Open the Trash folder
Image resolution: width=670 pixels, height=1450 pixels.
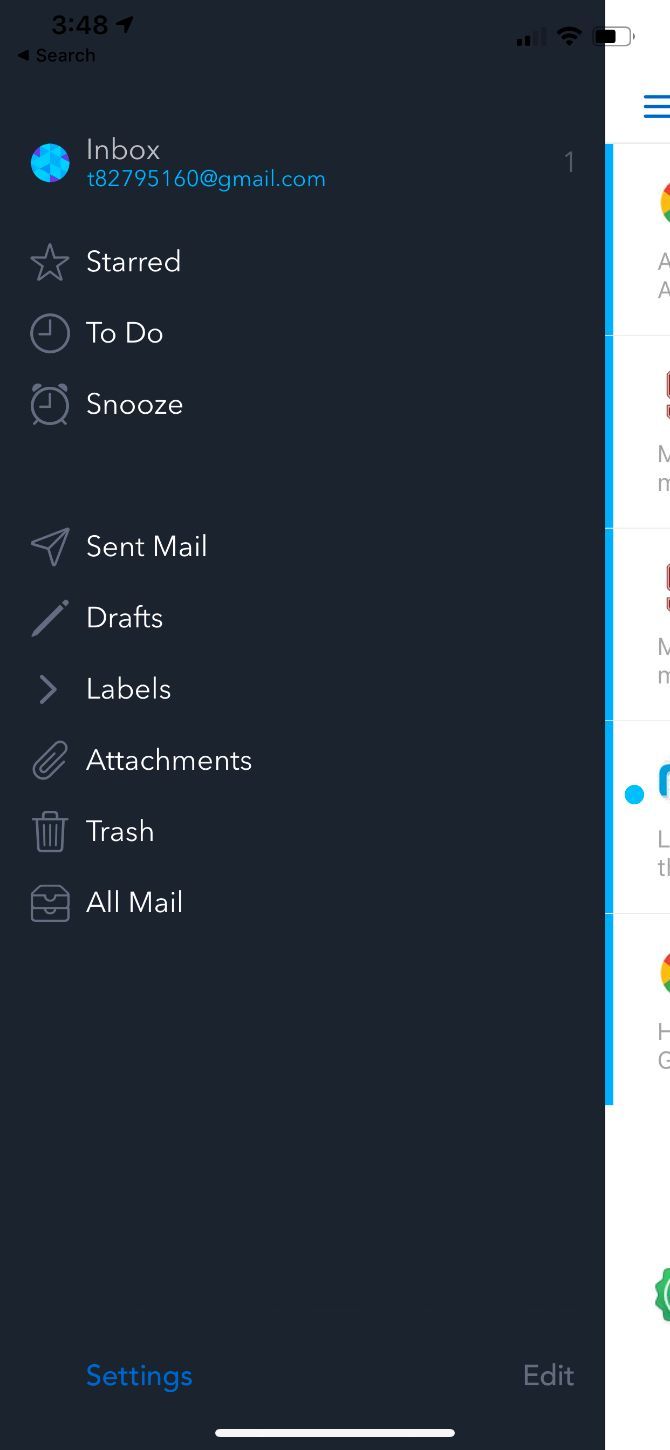(302, 831)
